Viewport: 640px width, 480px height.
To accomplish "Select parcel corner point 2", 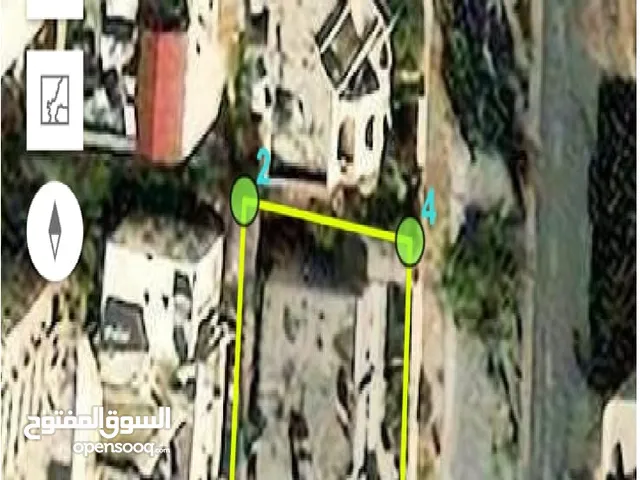I will click(x=245, y=202).
